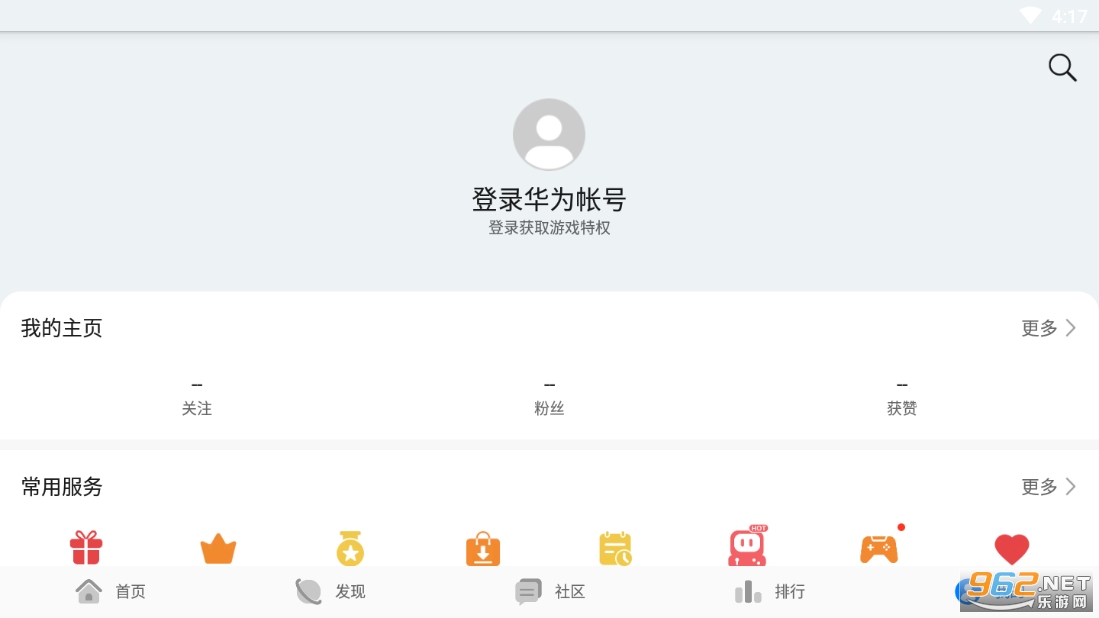The width and height of the screenshot is (1099, 618).
Task: Open the gold medal service
Action: 350,548
